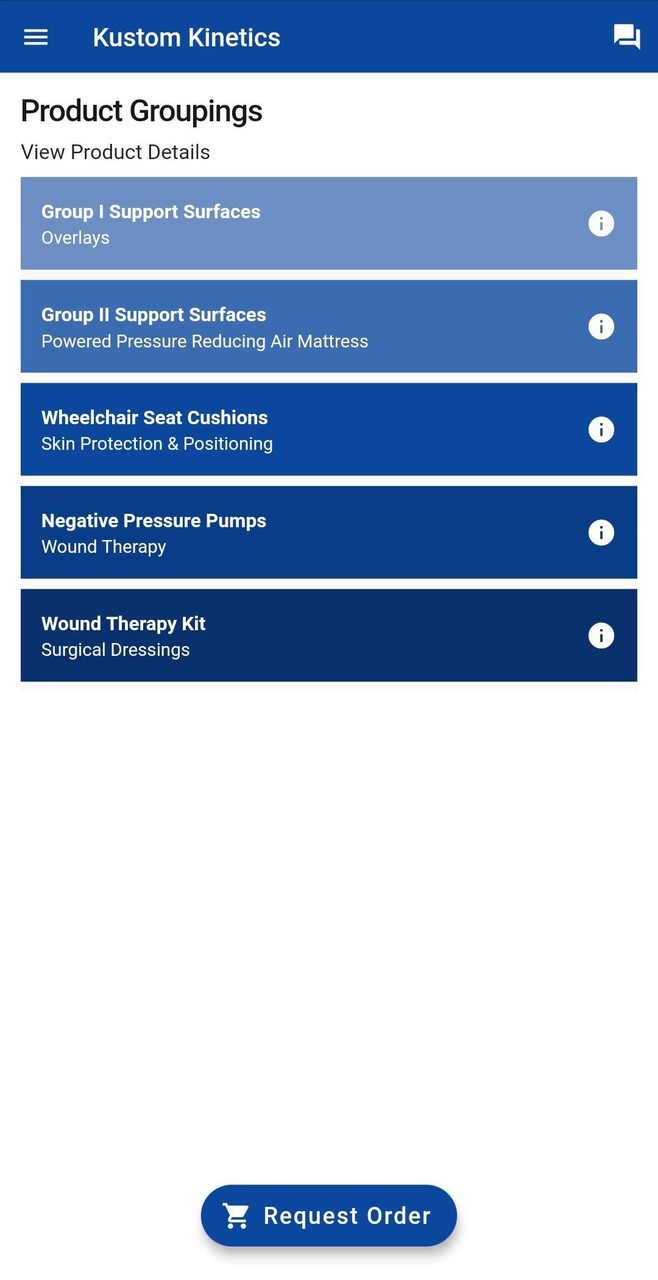The width and height of the screenshot is (658, 1280).
Task: Tap info icon on Wheelchair Seat Cushions
Action: pyautogui.click(x=601, y=429)
